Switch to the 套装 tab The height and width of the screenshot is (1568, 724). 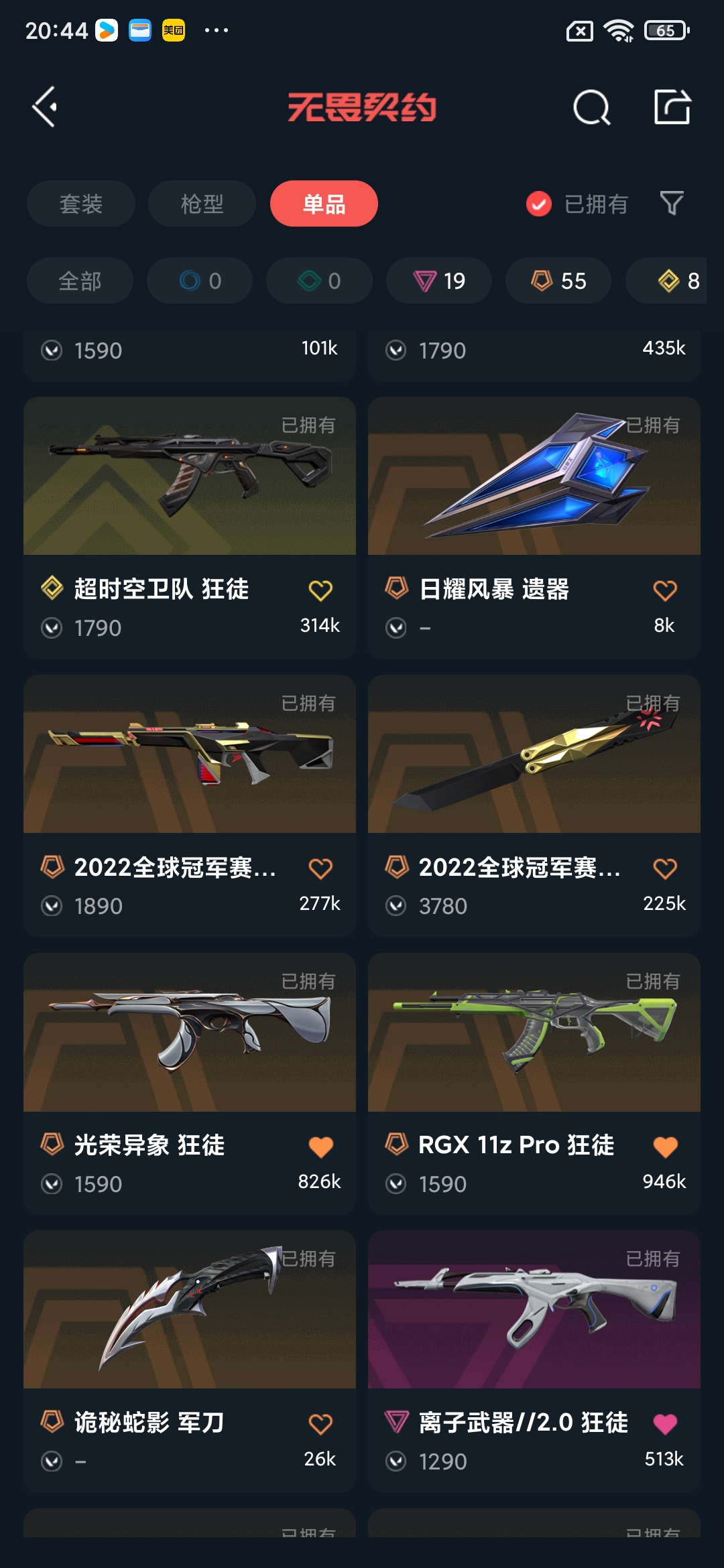tap(81, 204)
